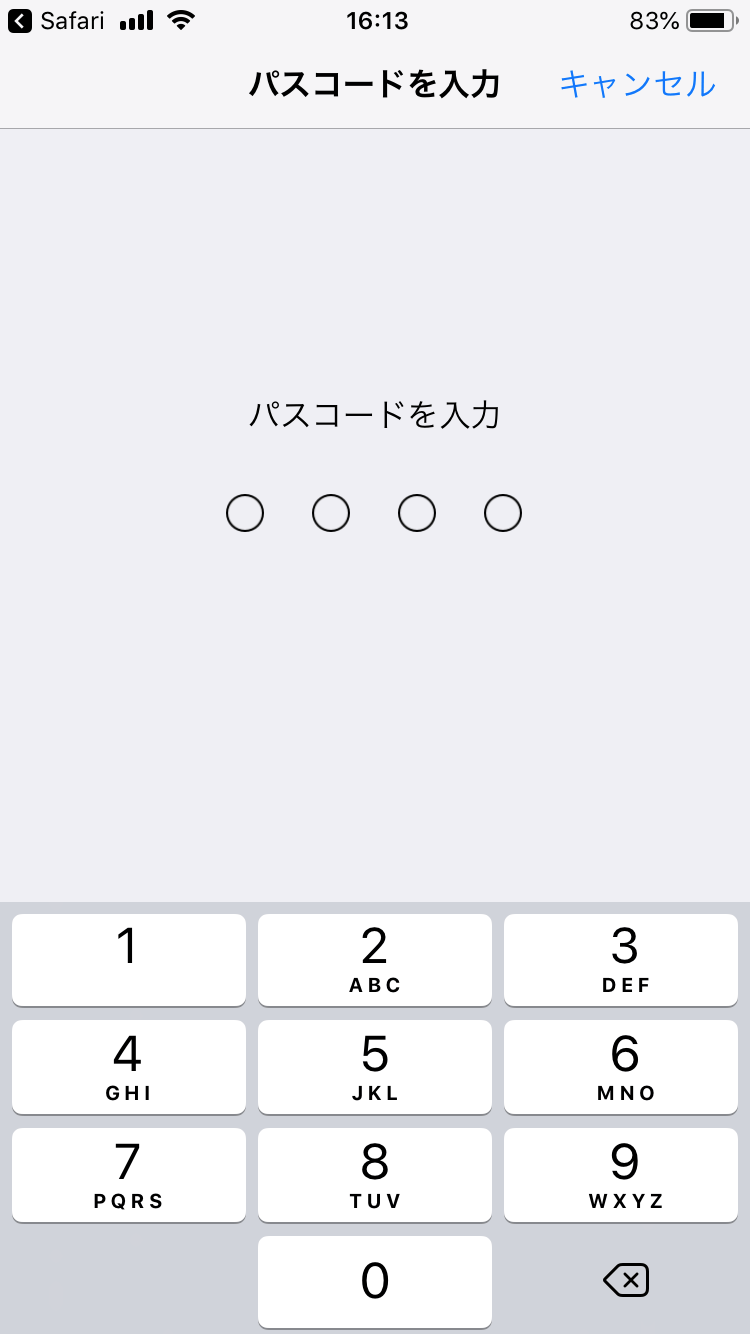The width and height of the screenshot is (750, 1334).
Task: Enter digit 0 on the keypad
Action: (375, 1281)
